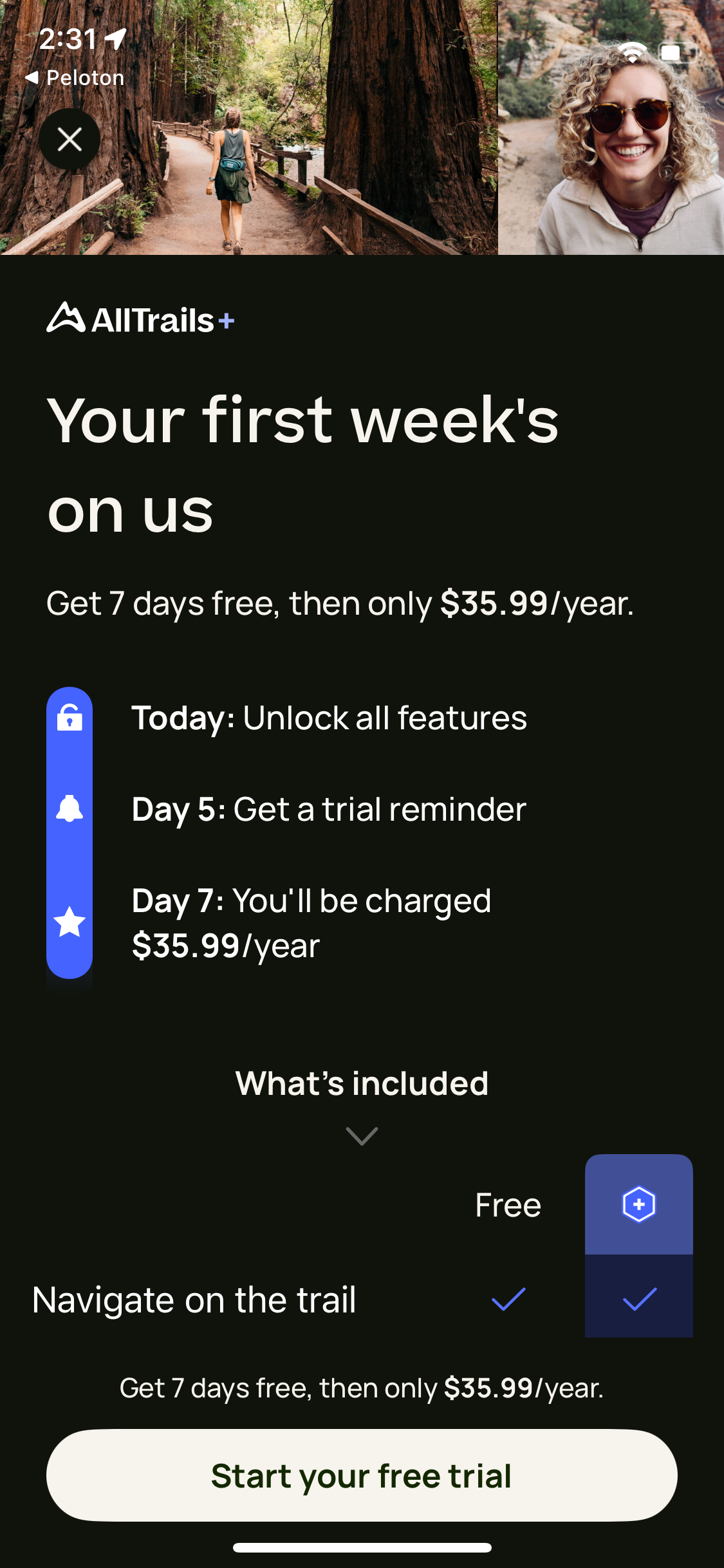The width and height of the screenshot is (724, 1568).
Task: Toggle the AllTrails+ checkmark for trail navigation
Action: (x=638, y=1299)
